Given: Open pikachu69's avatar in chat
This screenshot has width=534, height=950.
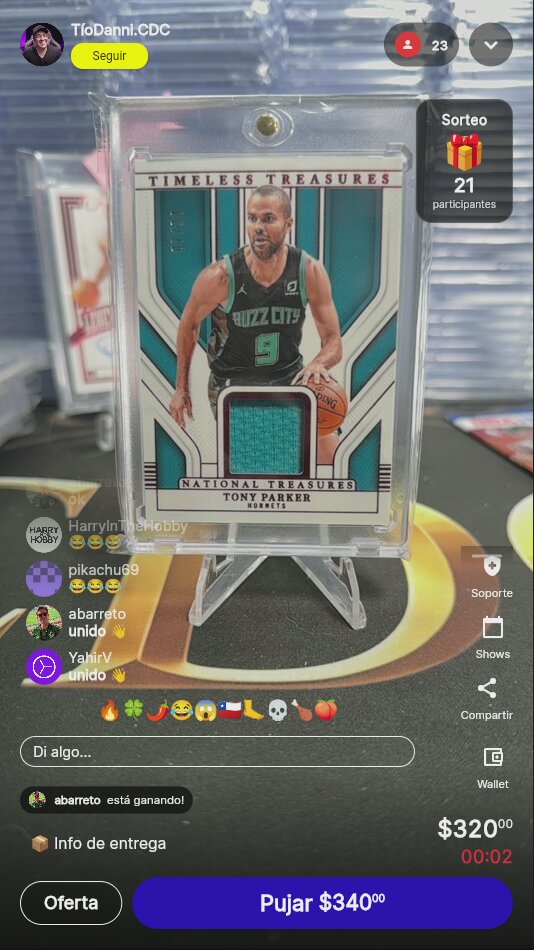Looking at the screenshot, I should pos(44,579).
